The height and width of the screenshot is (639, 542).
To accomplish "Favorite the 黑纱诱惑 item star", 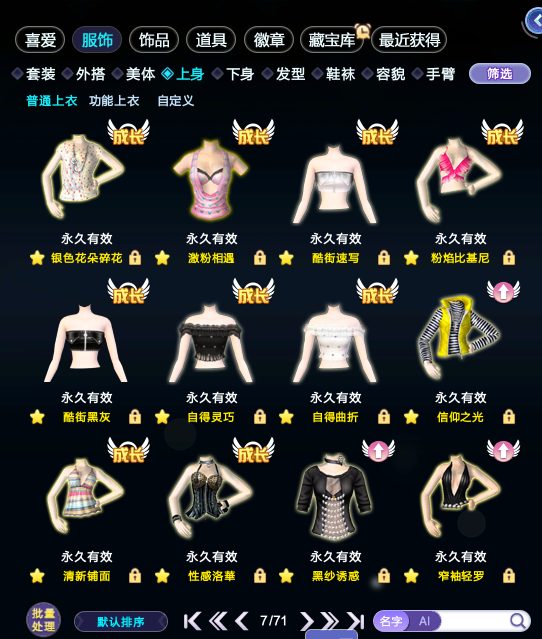I will pos(286,576).
